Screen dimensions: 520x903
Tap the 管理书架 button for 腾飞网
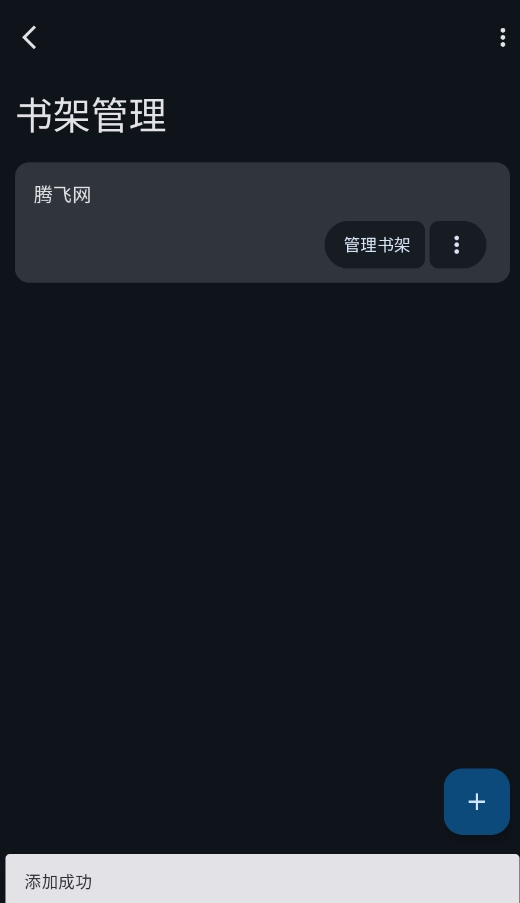click(x=375, y=245)
